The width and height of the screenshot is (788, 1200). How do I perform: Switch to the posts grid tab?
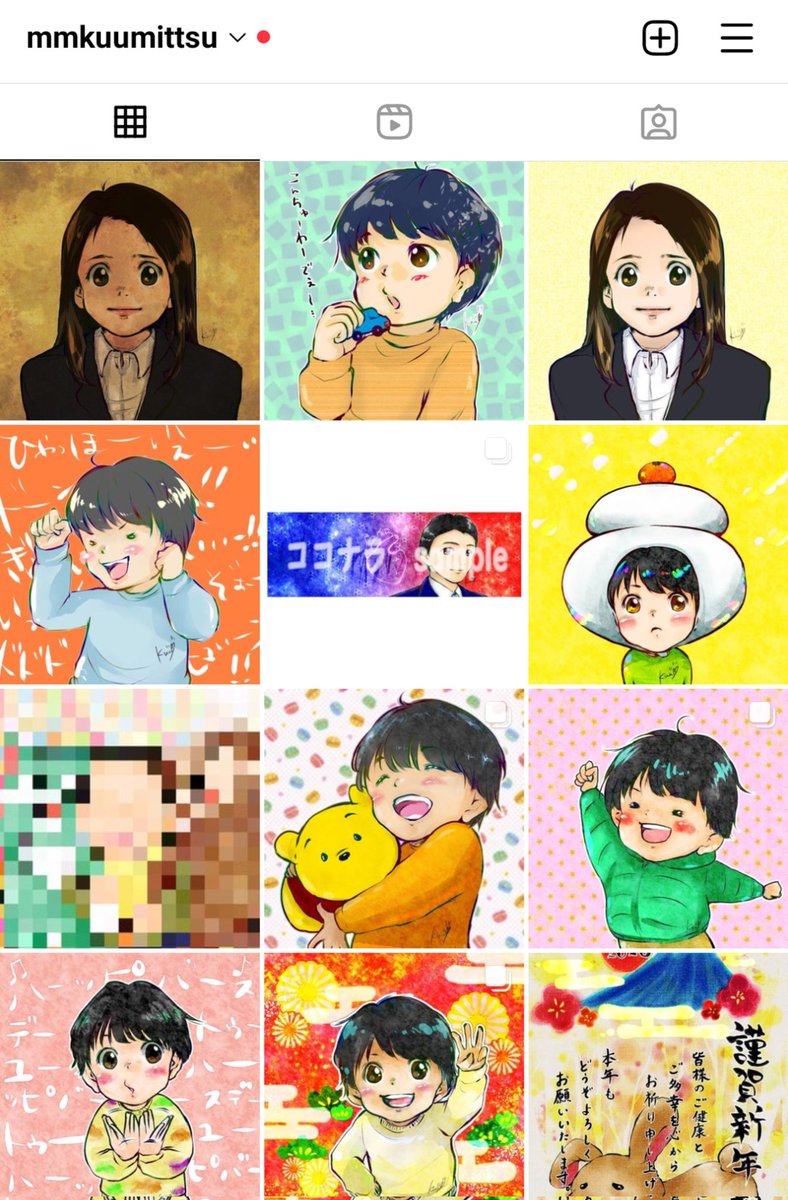(x=130, y=122)
